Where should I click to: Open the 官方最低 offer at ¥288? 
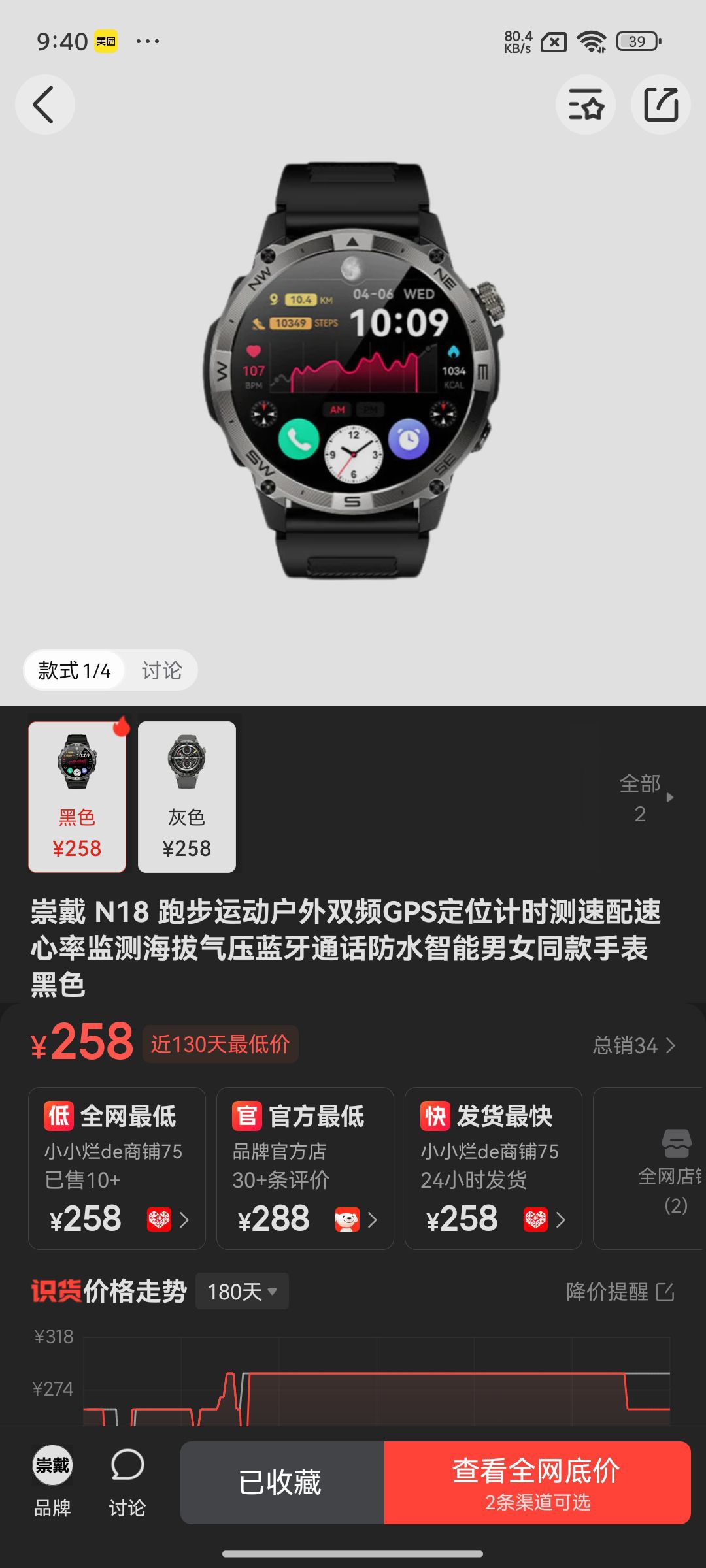(305, 1168)
